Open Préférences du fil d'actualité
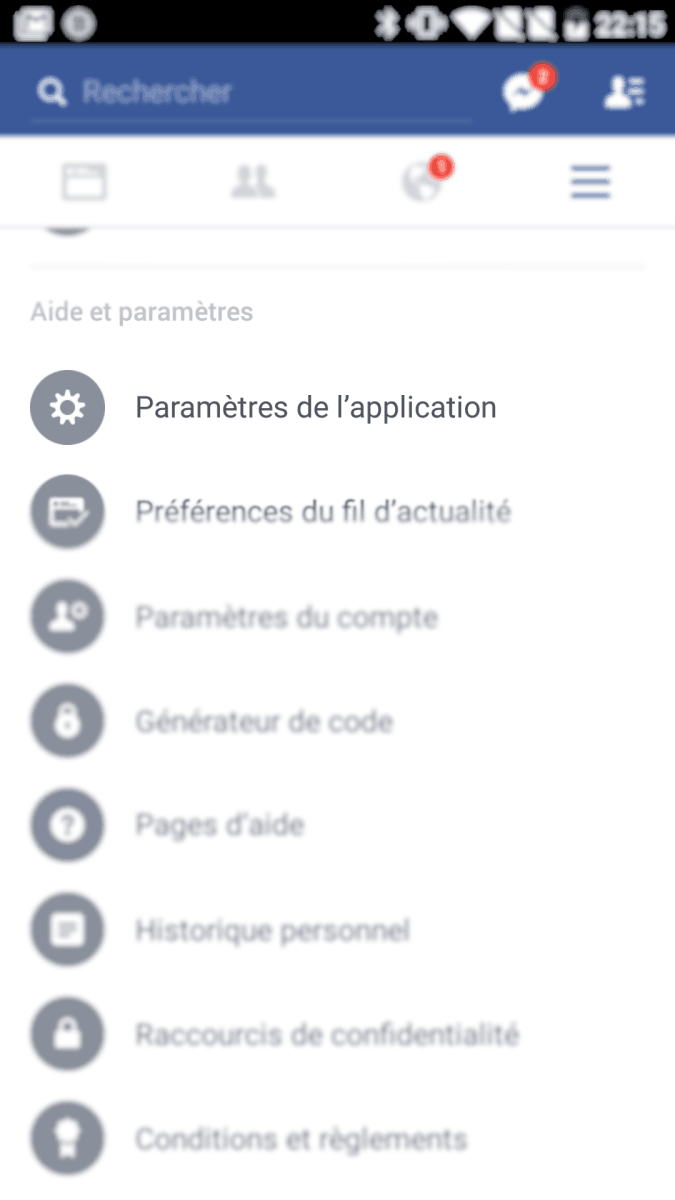Screen dimensions: 675x1200 coord(337,512)
